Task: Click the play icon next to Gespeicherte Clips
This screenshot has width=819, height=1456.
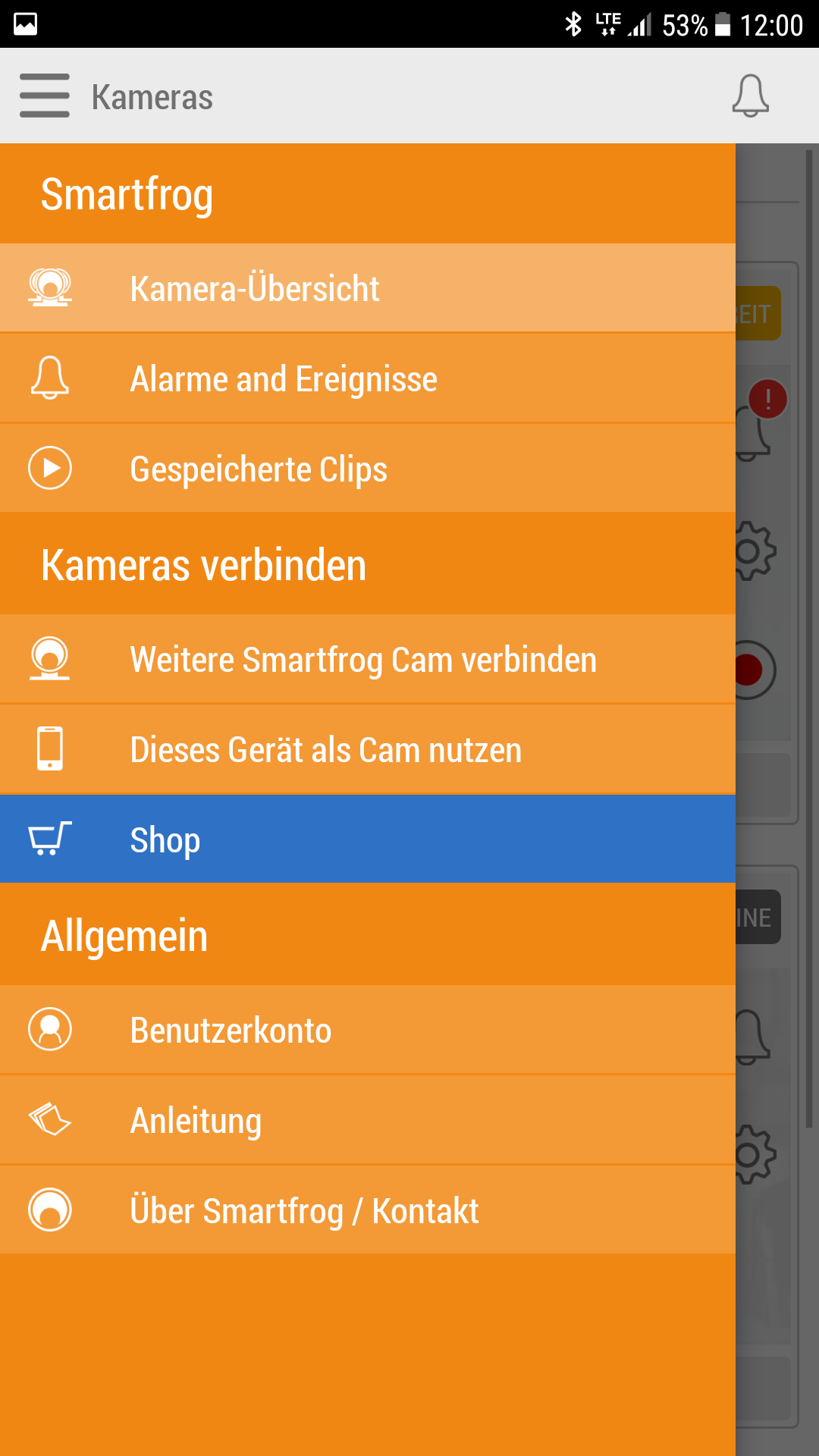Action: click(49, 468)
